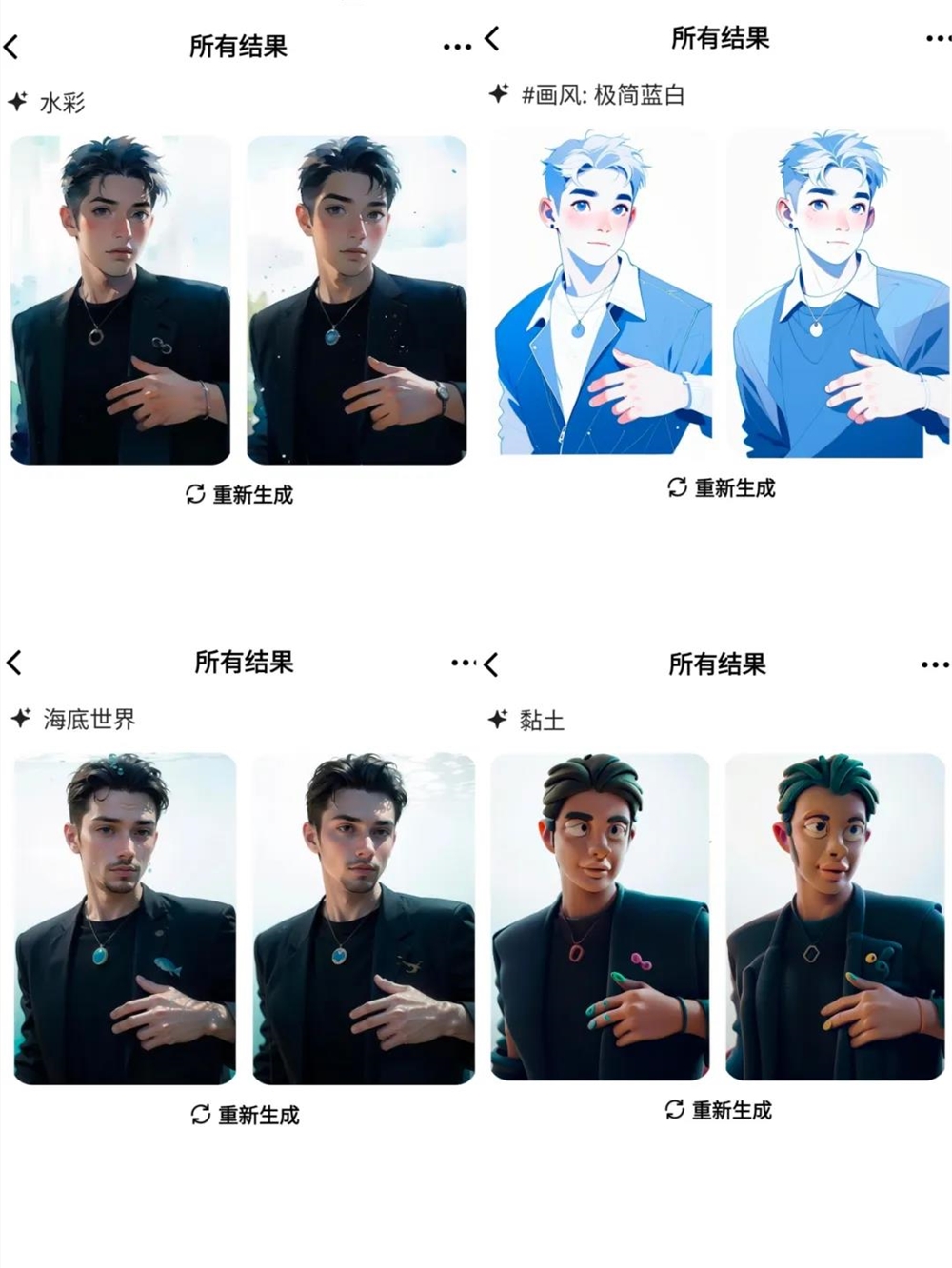This screenshot has width=952, height=1268.
Task: Click the sparkle icon beside 黏土 style label
Action: point(496,720)
